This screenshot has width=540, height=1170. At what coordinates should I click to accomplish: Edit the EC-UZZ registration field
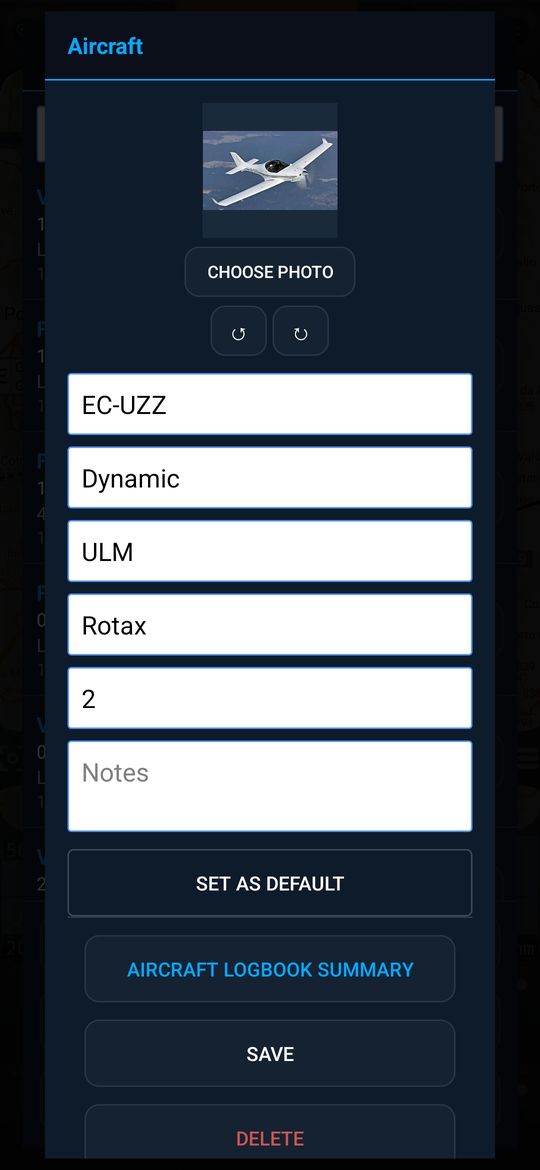click(269, 404)
